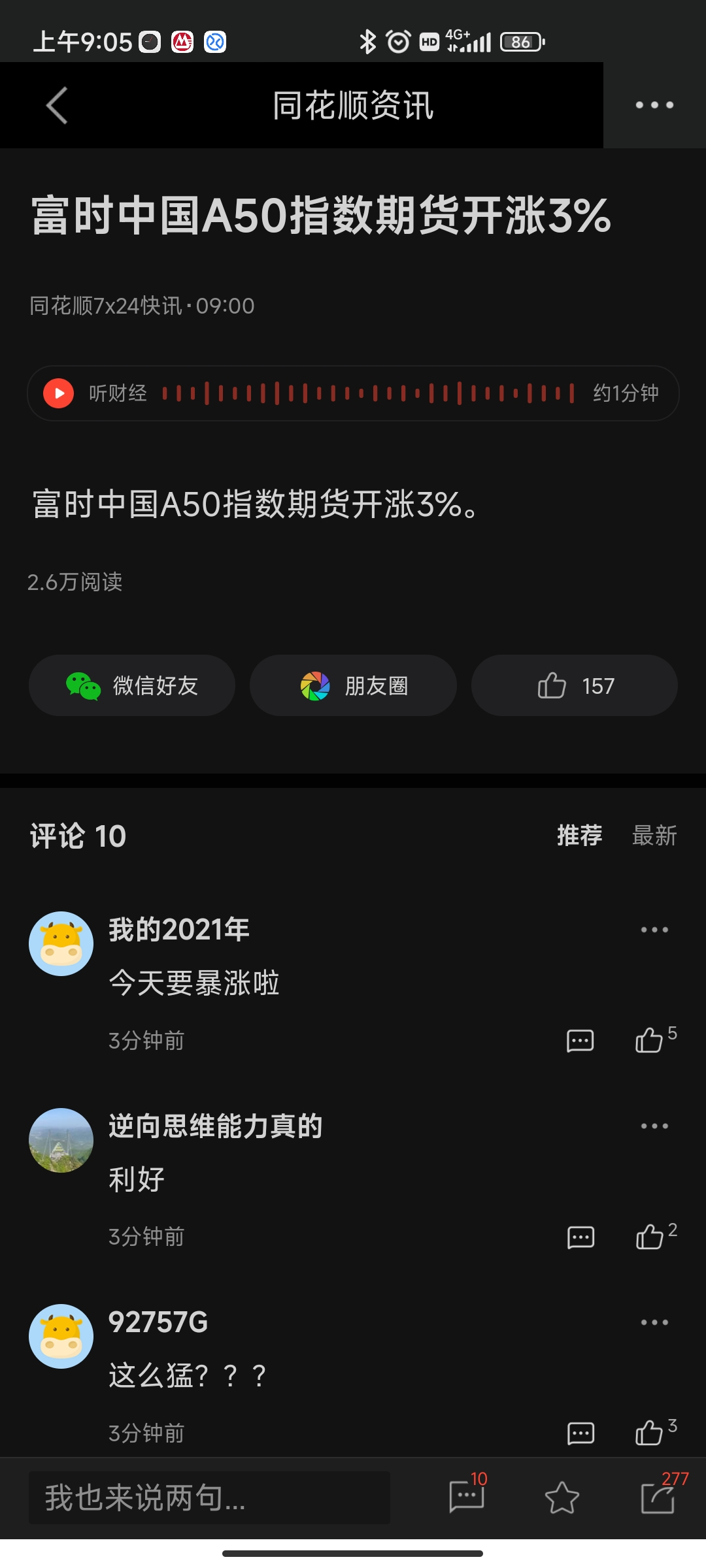
Task: Open the comments icon showing 10
Action: (x=467, y=1496)
